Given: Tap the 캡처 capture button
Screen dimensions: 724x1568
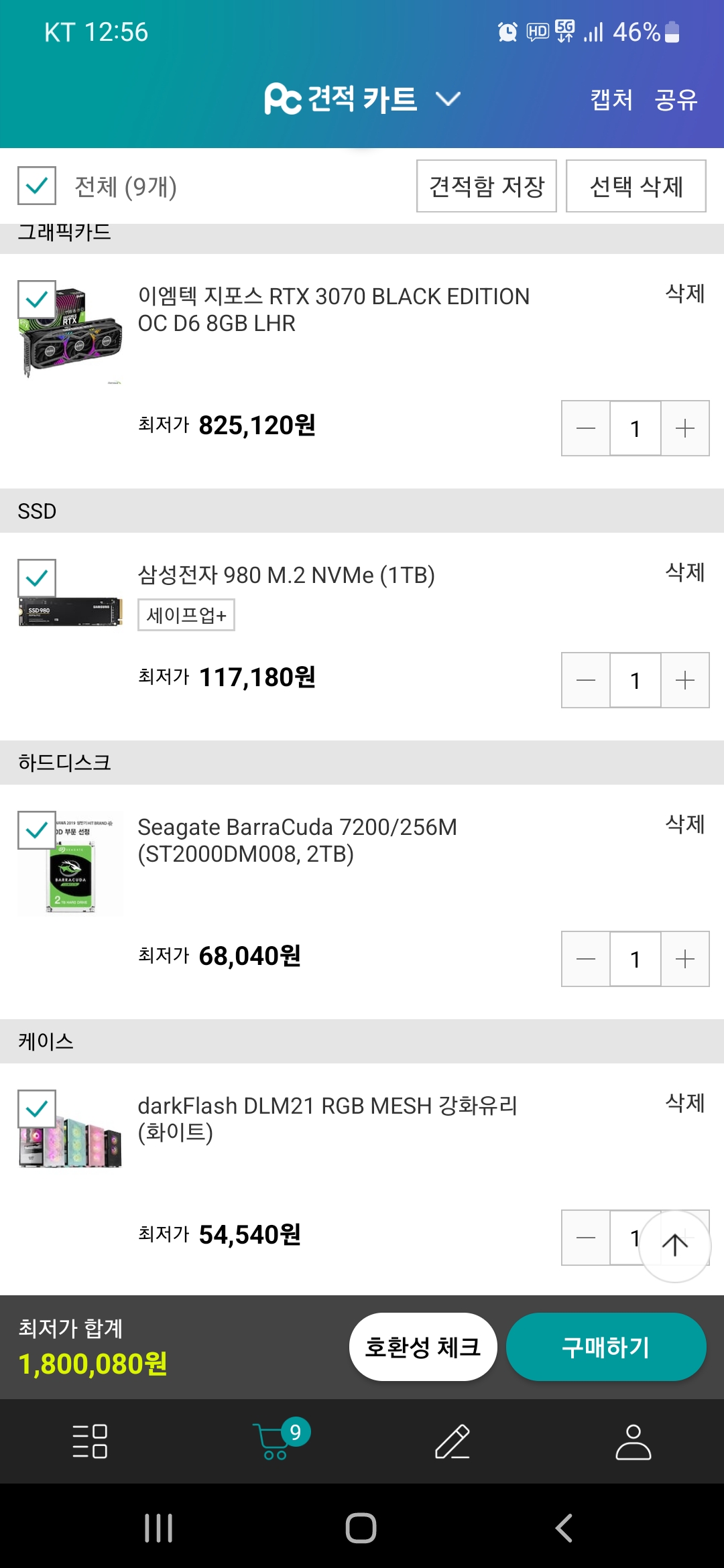Looking at the screenshot, I should (611, 100).
